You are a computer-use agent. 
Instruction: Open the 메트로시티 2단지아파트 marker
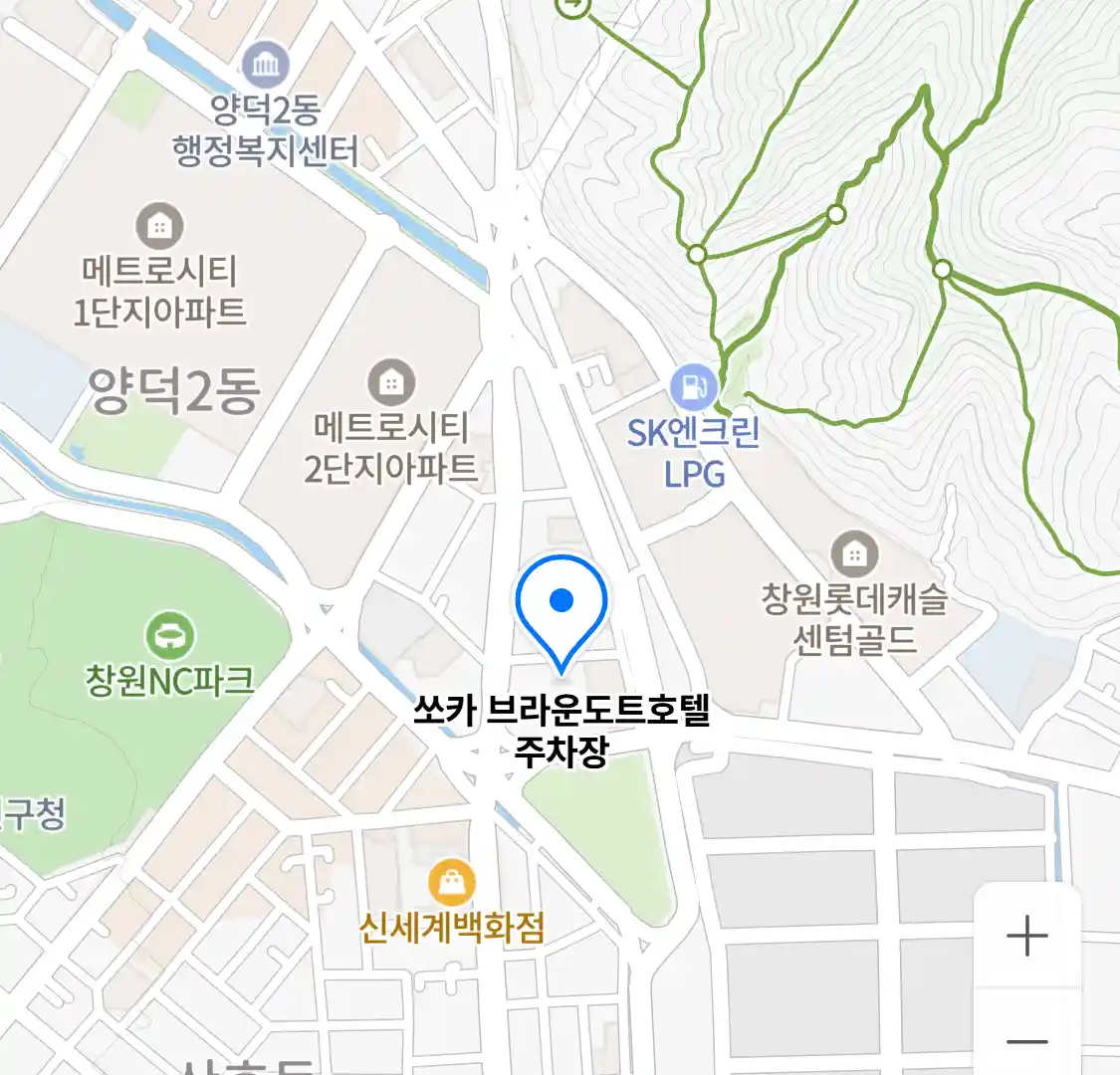pyautogui.click(x=391, y=382)
